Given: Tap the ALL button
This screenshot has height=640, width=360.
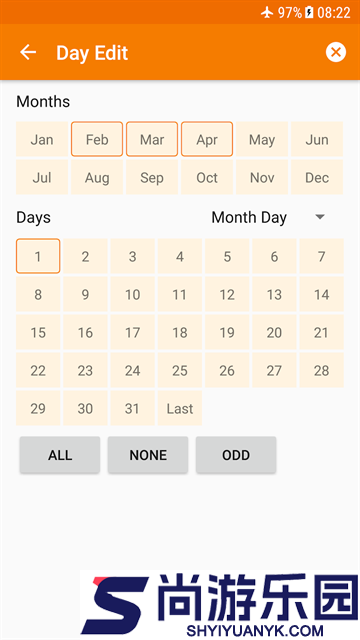Looking at the screenshot, I should pos(60,455).
